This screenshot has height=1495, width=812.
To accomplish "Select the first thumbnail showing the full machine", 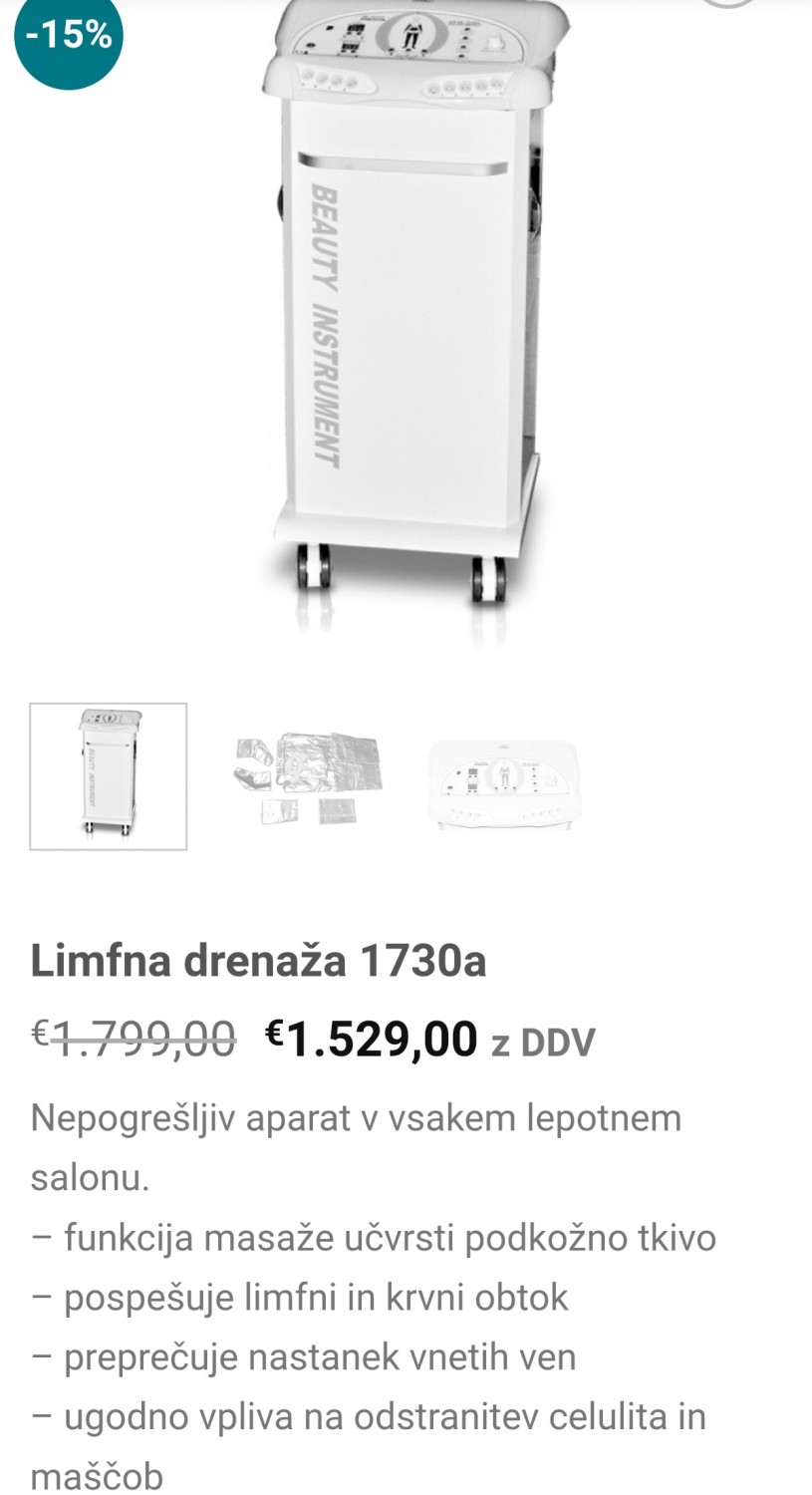I will click(108, 776).
